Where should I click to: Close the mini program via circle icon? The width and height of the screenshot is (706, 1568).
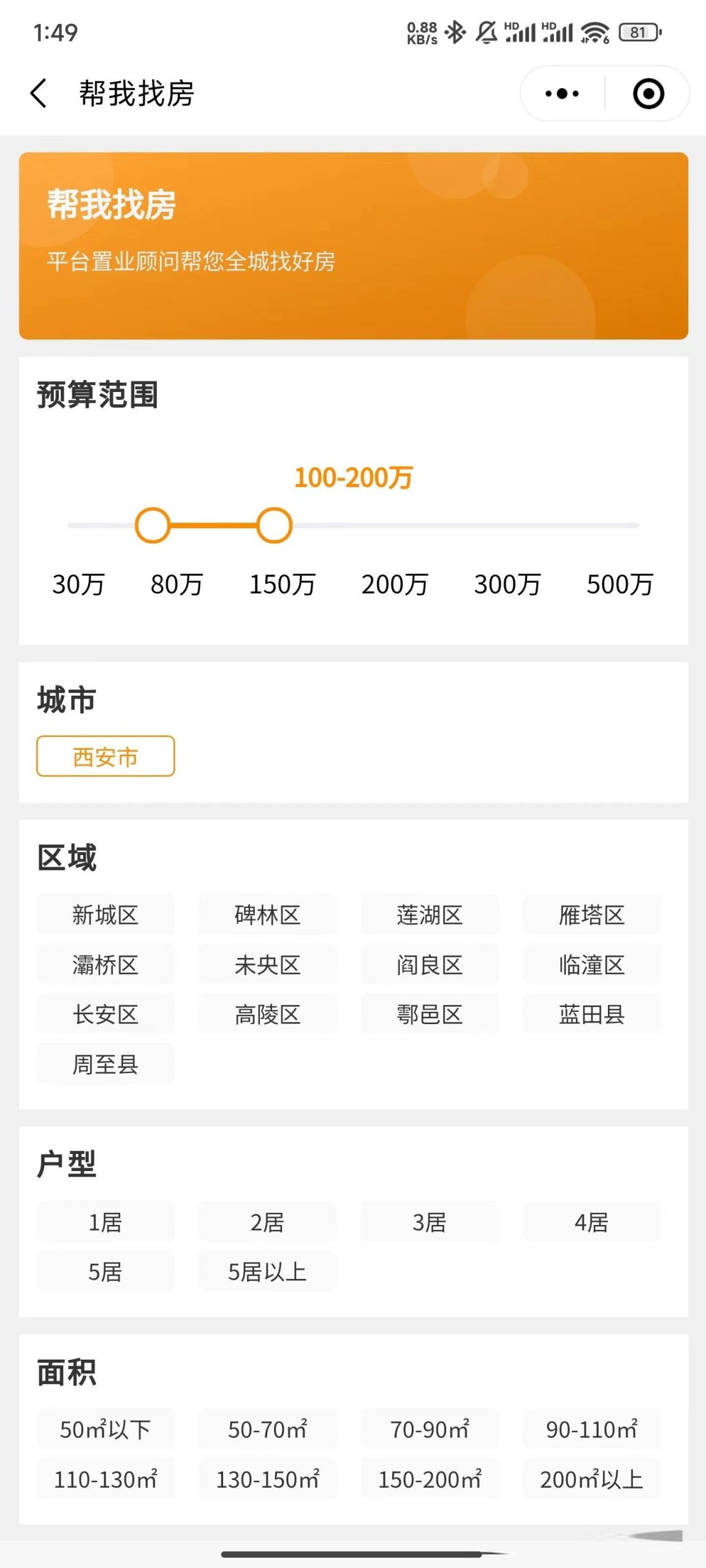(648, 94)
